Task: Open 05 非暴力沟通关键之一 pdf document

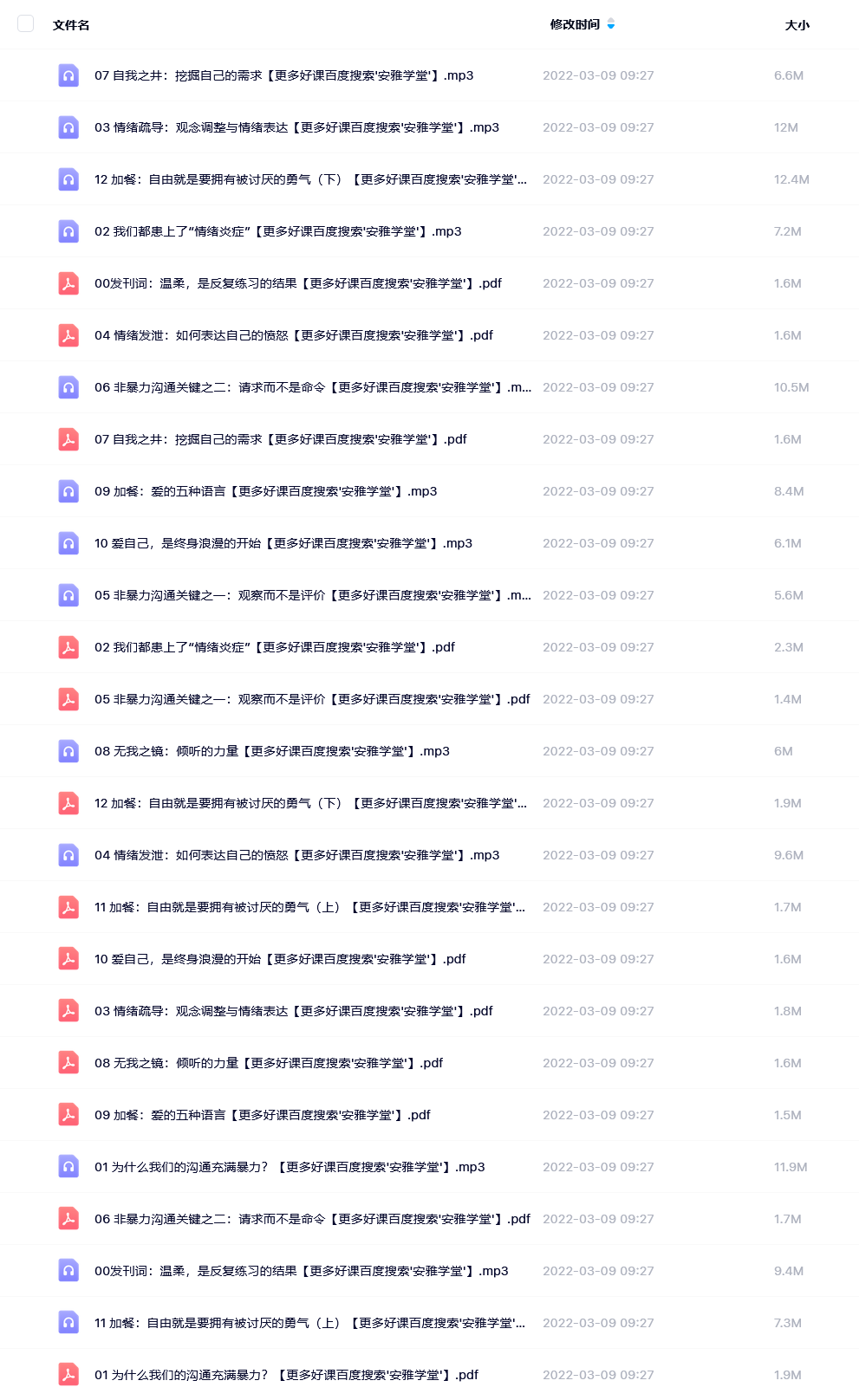Action: (312, 699)
